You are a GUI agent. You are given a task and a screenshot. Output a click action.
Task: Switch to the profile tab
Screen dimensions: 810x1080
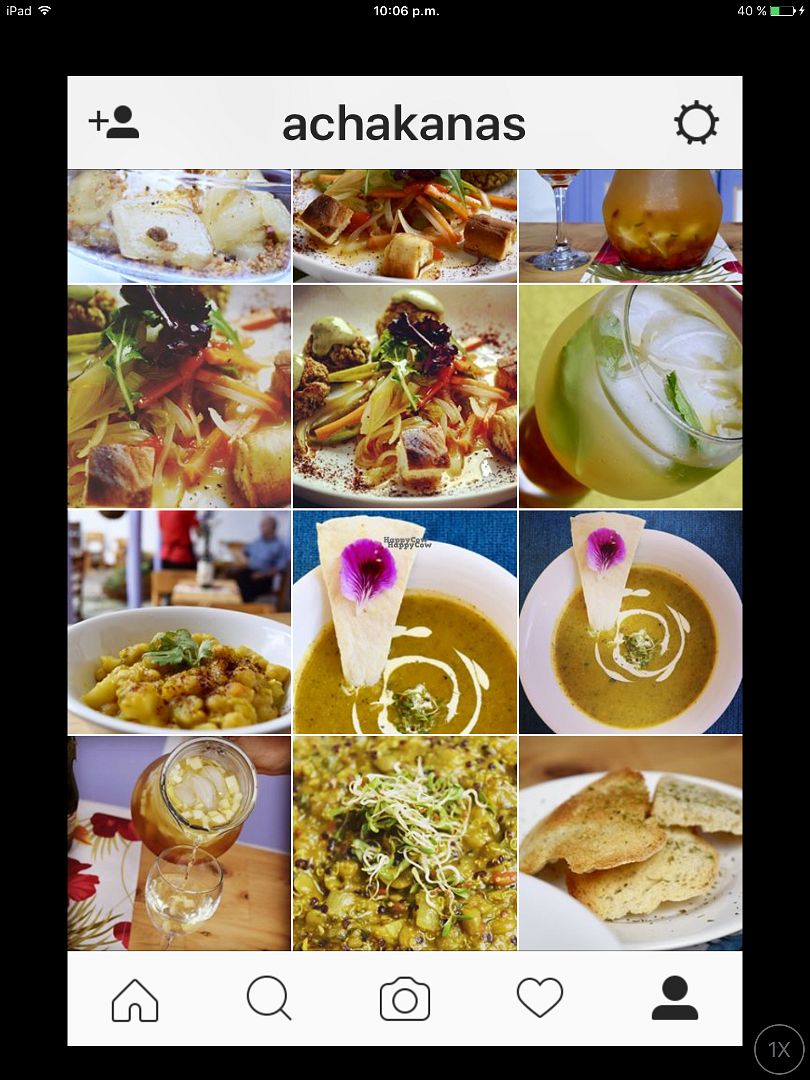pyautogui.click(x=675, y=998)
